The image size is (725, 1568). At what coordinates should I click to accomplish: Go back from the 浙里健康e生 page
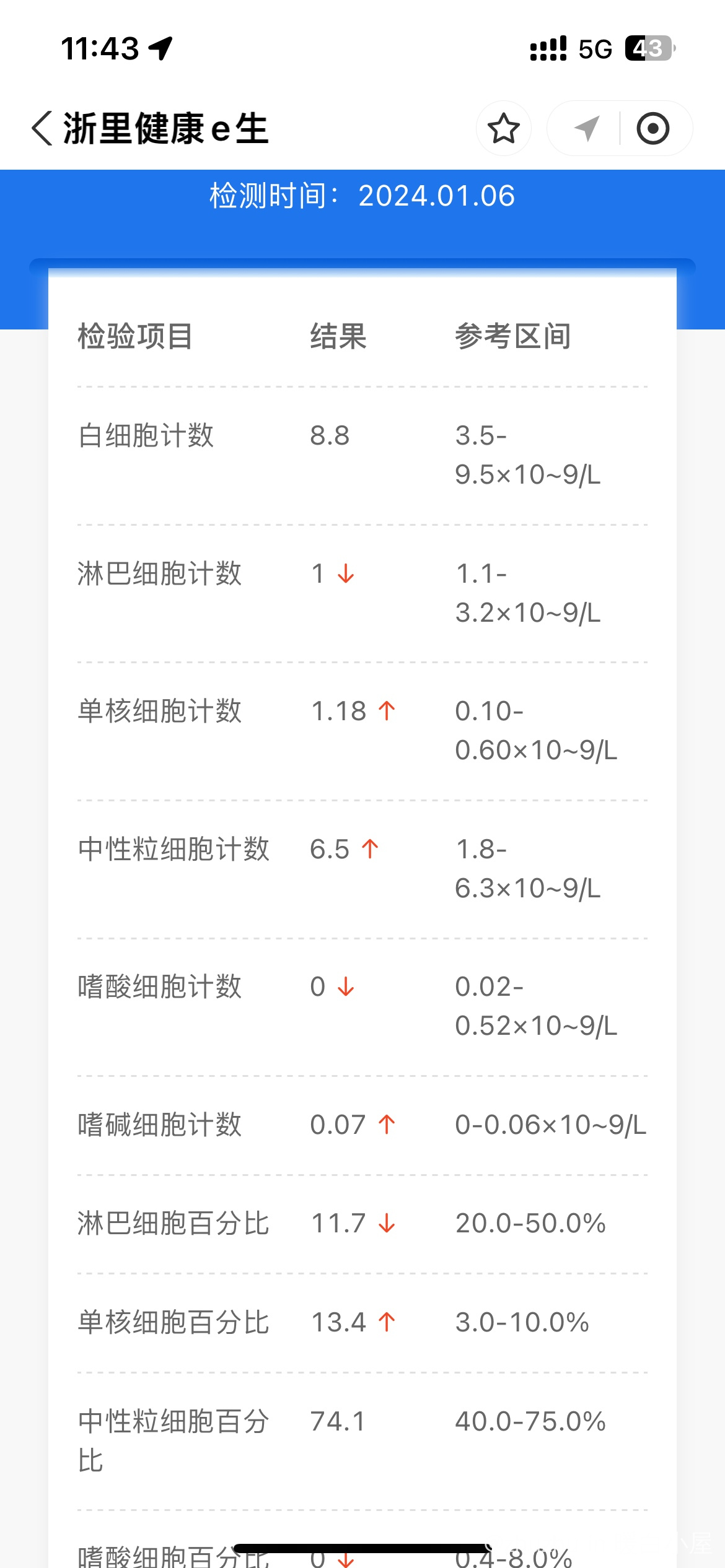(42, 128)
